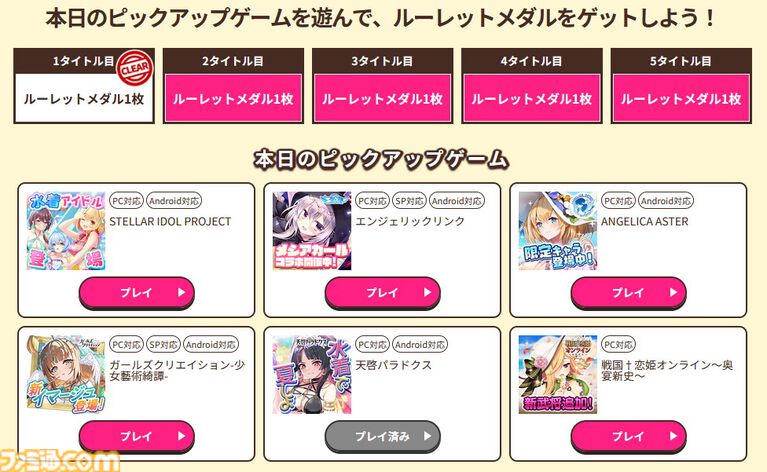Open エンジェリックリンク game image
Screen dimensions: 767x472
pyautogui.click(x=312, y=231)
